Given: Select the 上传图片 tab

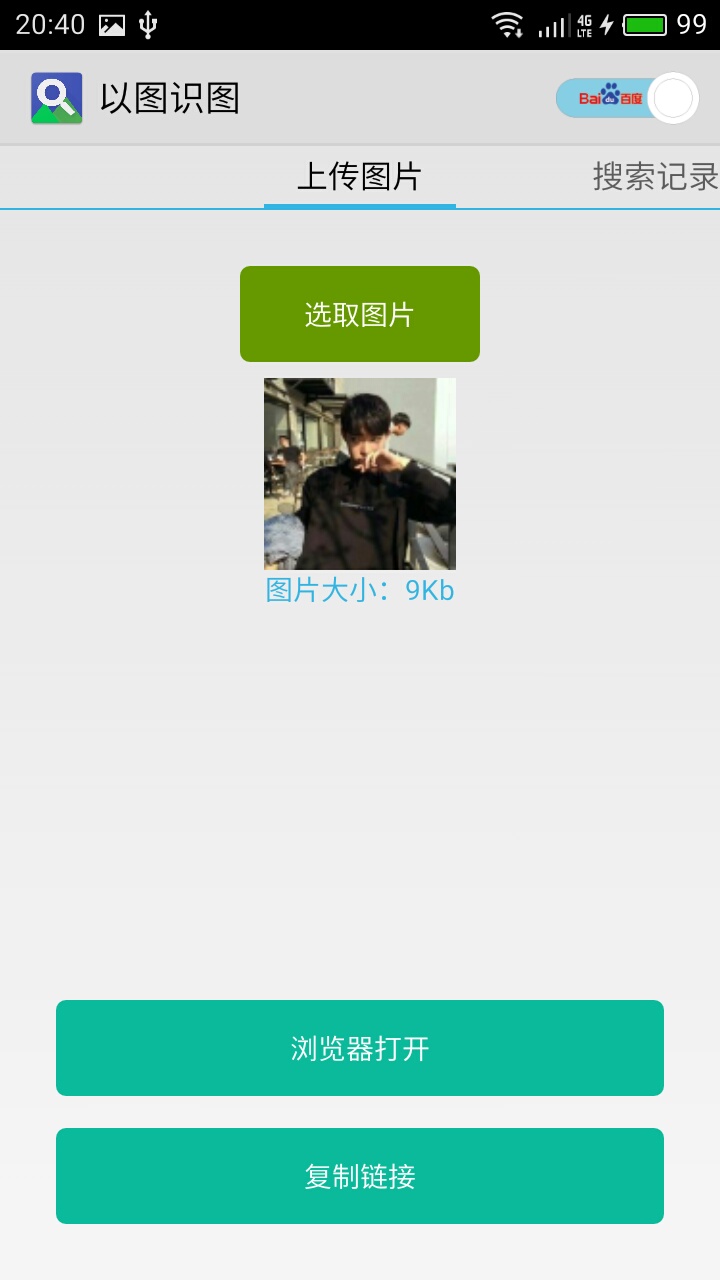Looking at the screenshot, I should coord(359,177).
